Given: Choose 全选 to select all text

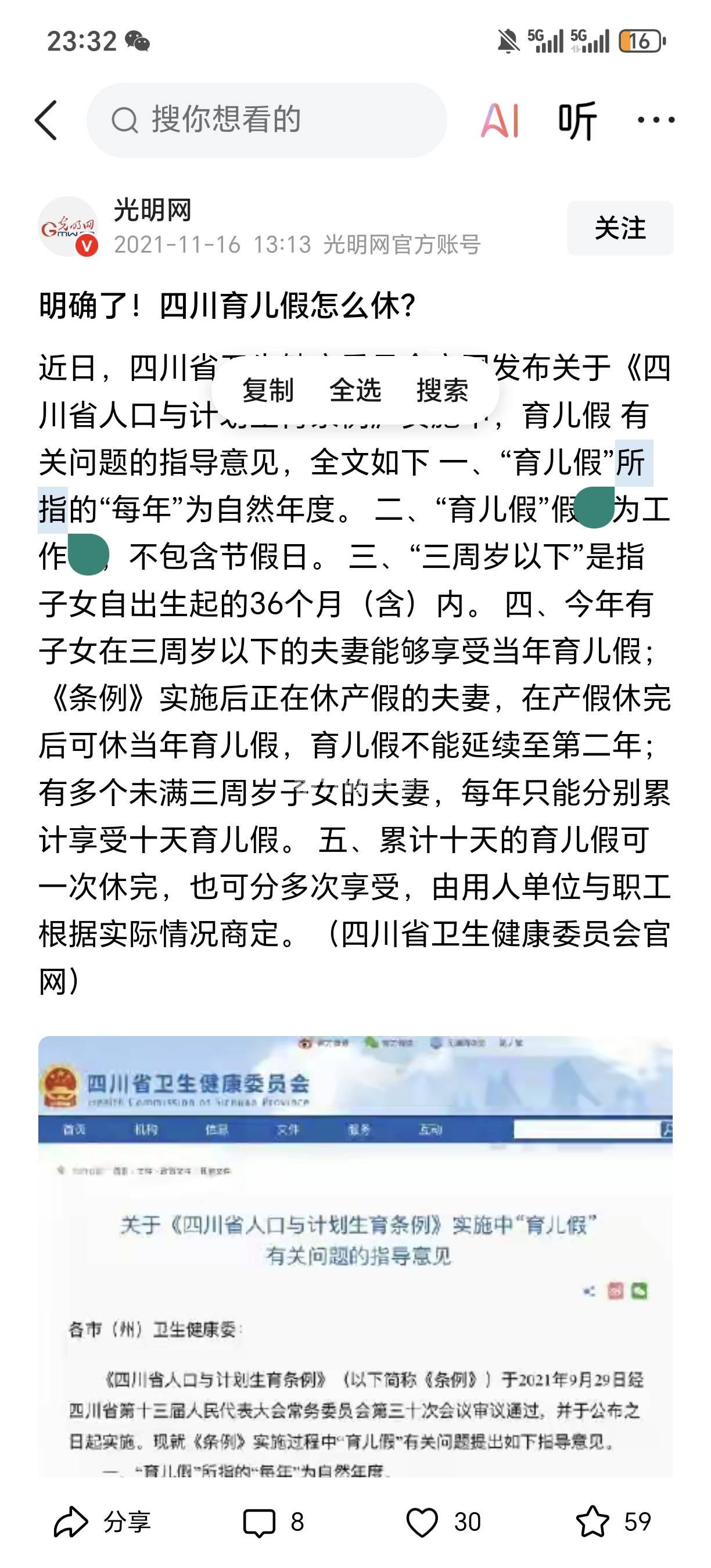Looking at the screenshot, I should (355, 390).
